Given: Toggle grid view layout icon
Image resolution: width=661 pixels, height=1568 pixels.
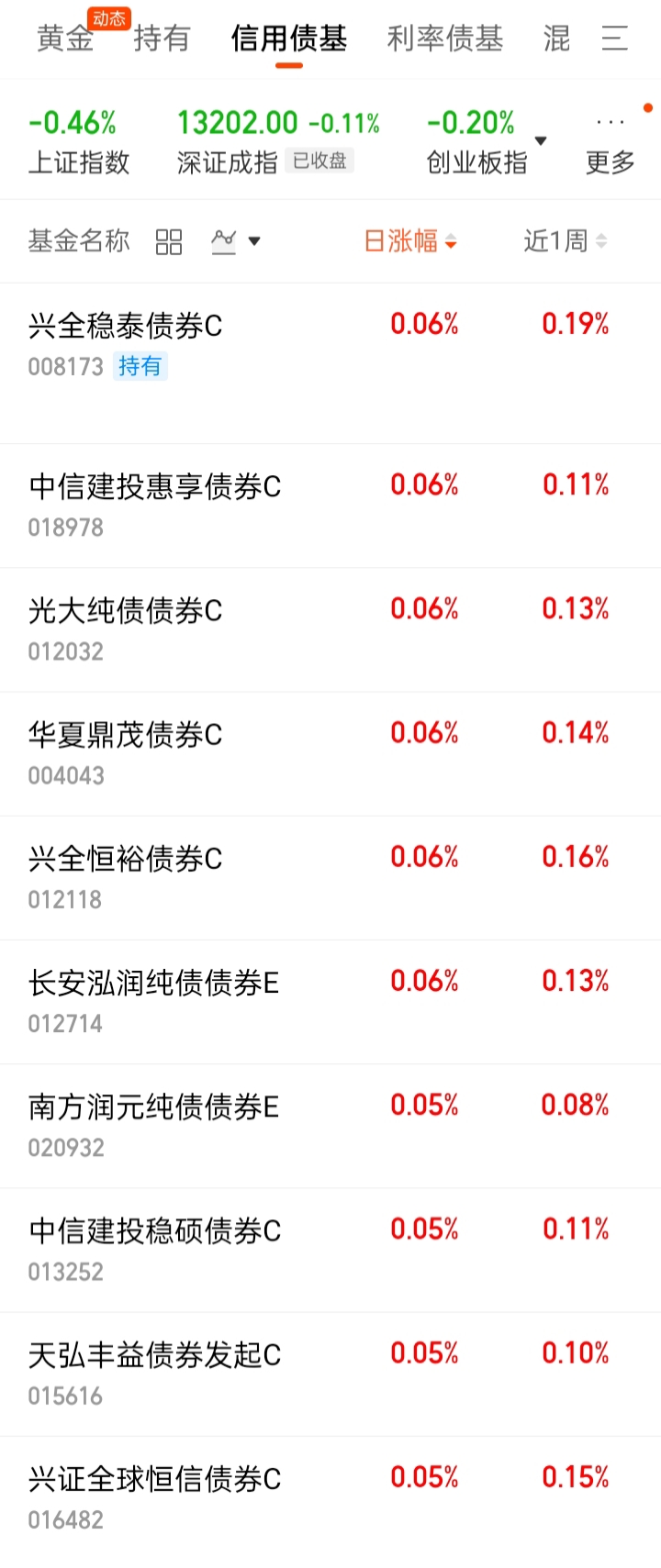Looking at the screenshot, I should pyautogui.click(x=169, y=242).
